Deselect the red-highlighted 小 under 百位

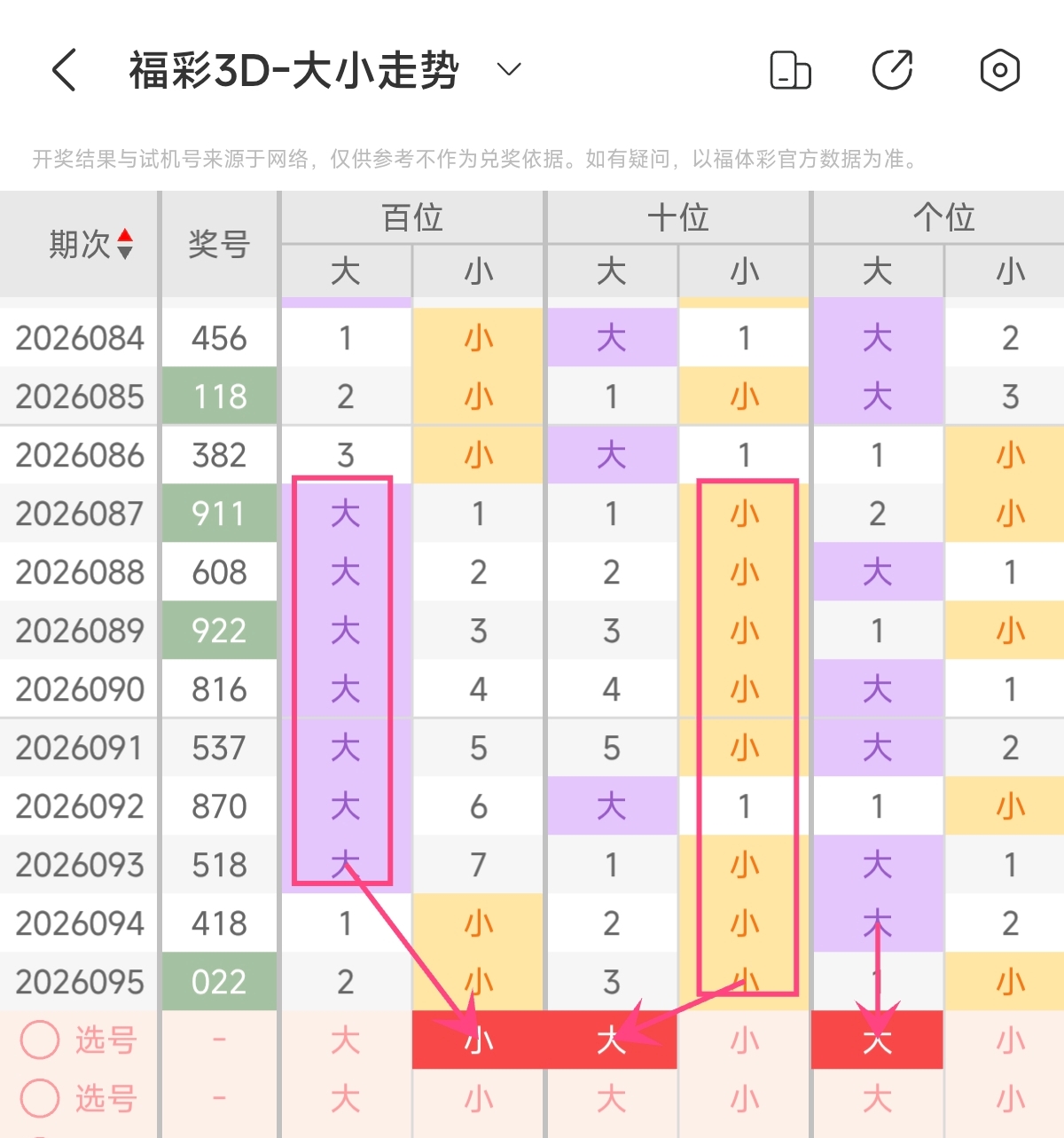[479, 1040]
